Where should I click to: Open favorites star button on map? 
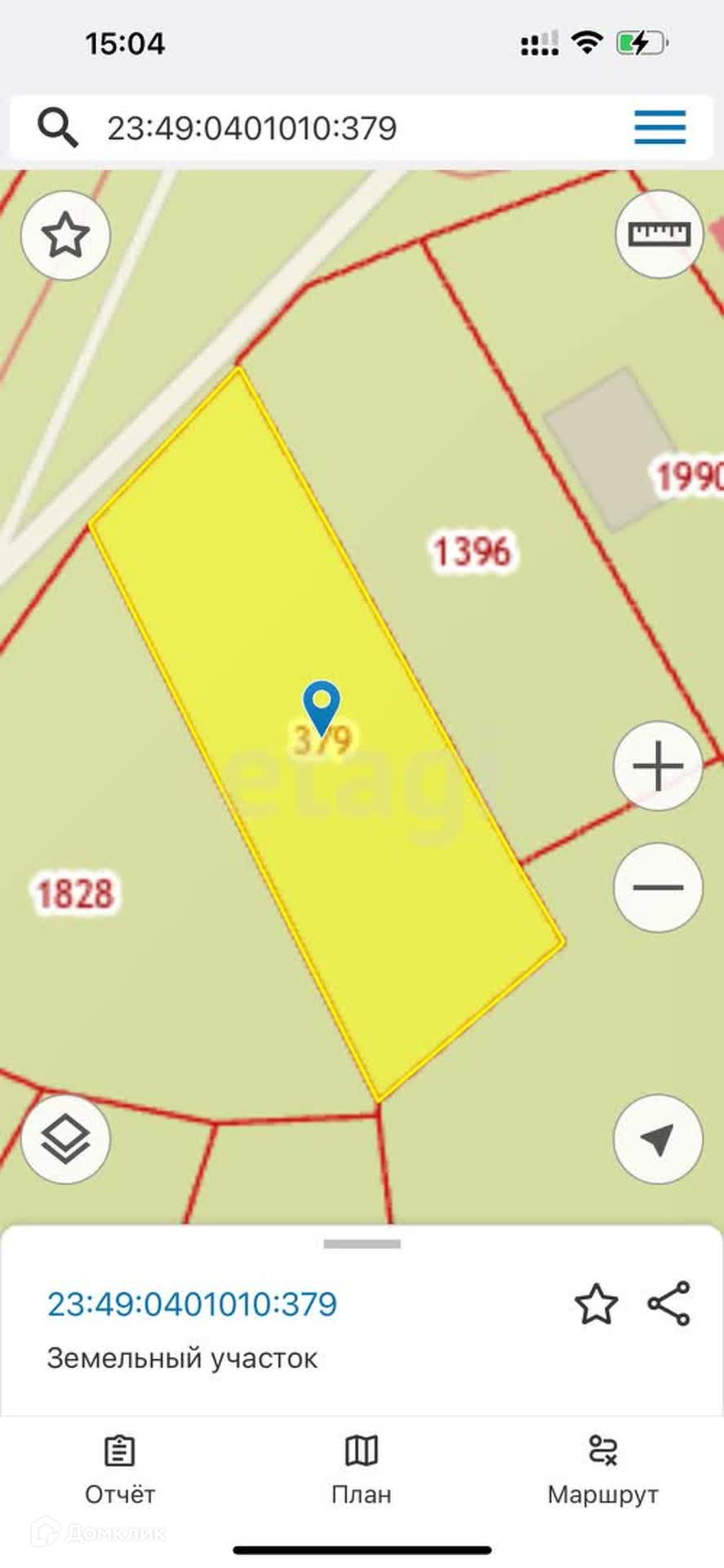click(65, 235)
